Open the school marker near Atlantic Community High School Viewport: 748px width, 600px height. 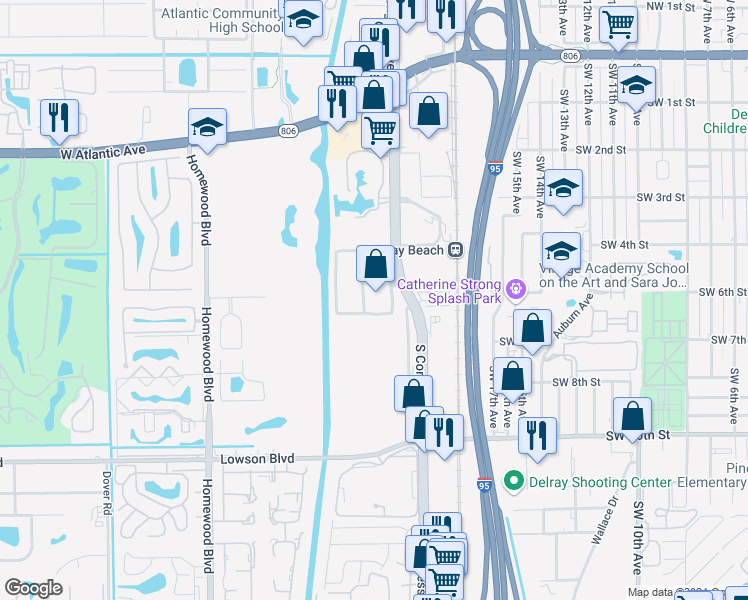(x=301, y=19)
